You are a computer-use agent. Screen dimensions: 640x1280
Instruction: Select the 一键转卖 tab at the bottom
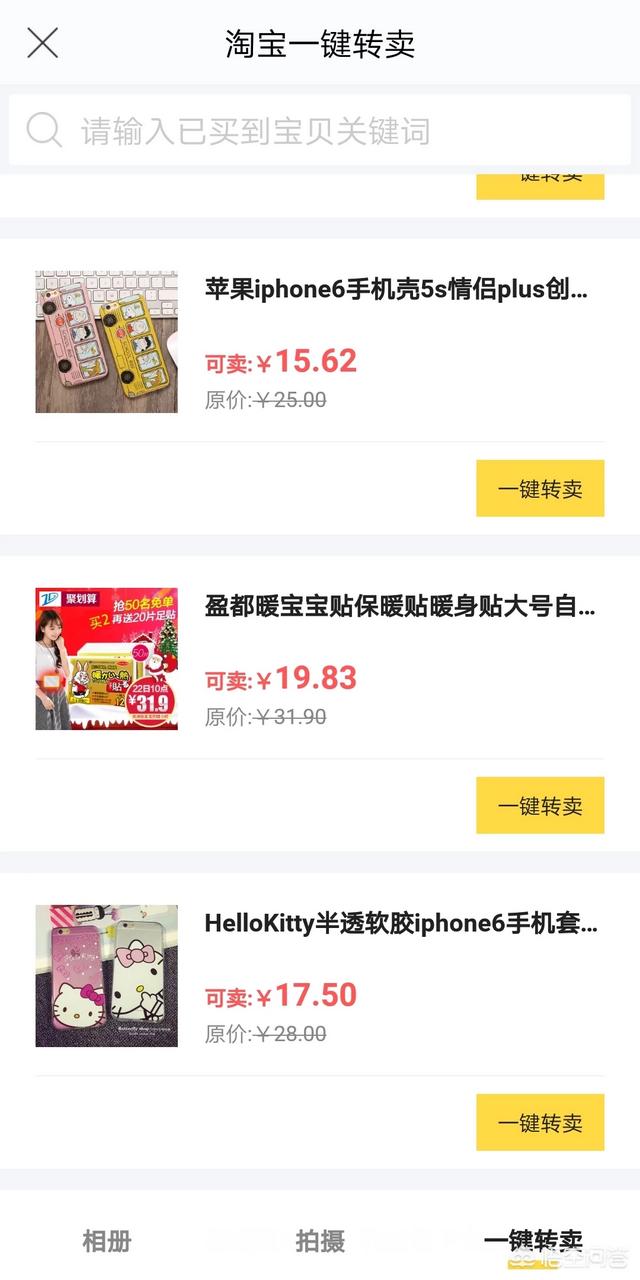pos(533,1242)
